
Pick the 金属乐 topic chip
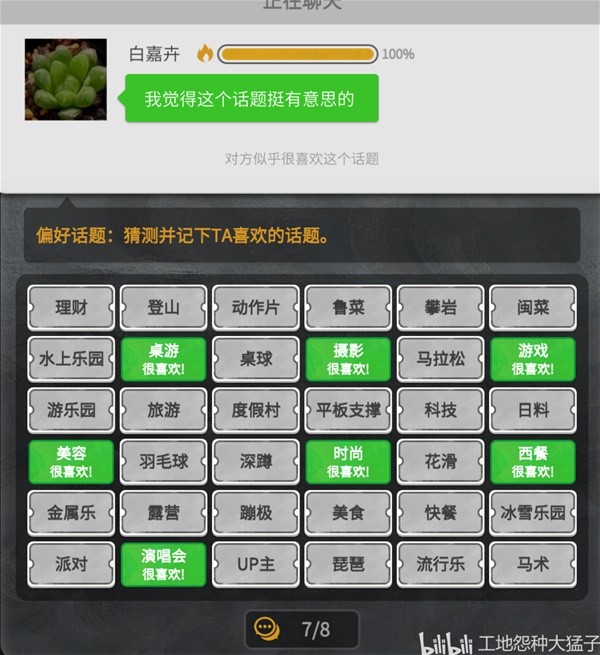click(x=71, y=513)
